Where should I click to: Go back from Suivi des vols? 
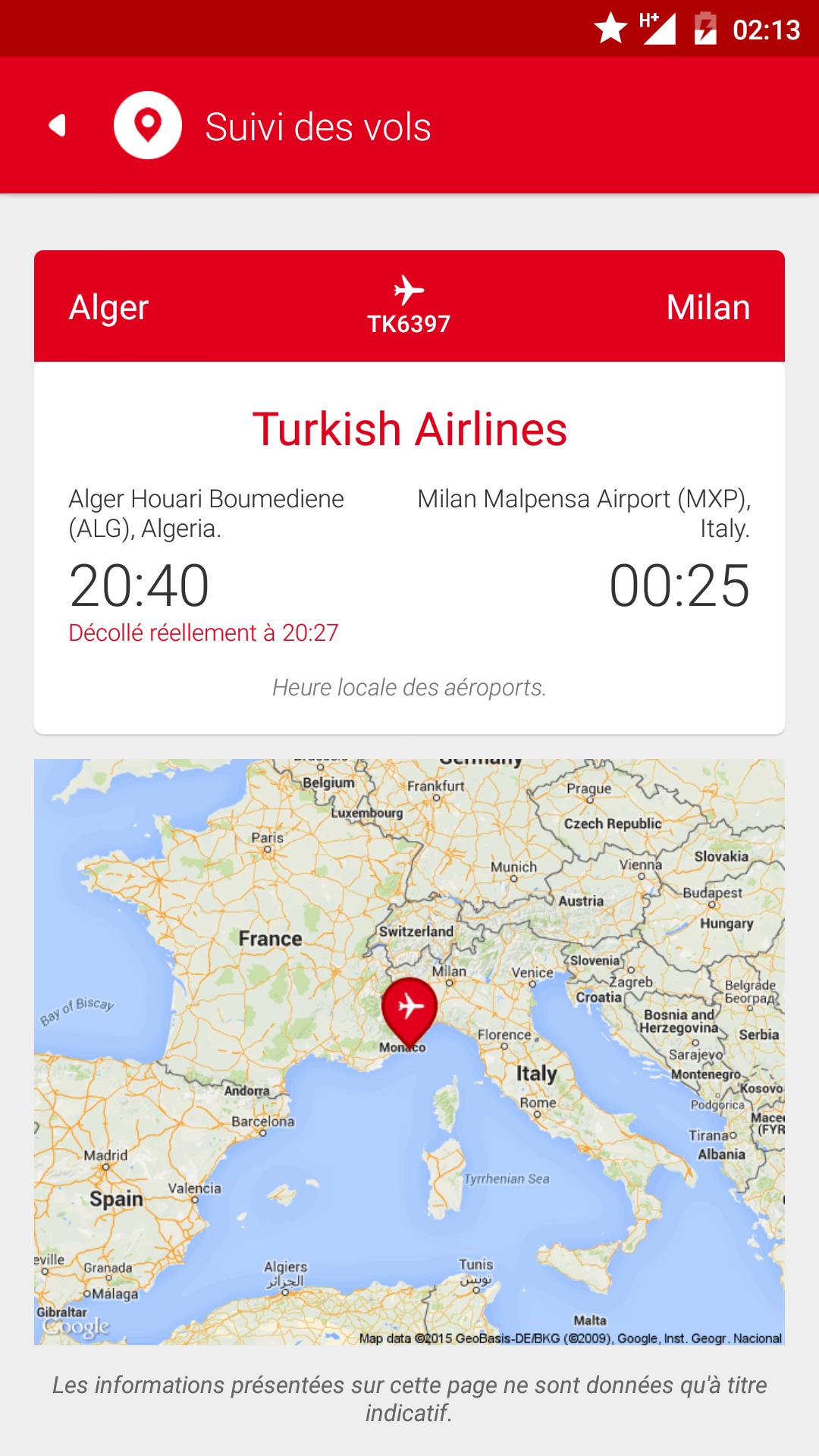point(58,125)
